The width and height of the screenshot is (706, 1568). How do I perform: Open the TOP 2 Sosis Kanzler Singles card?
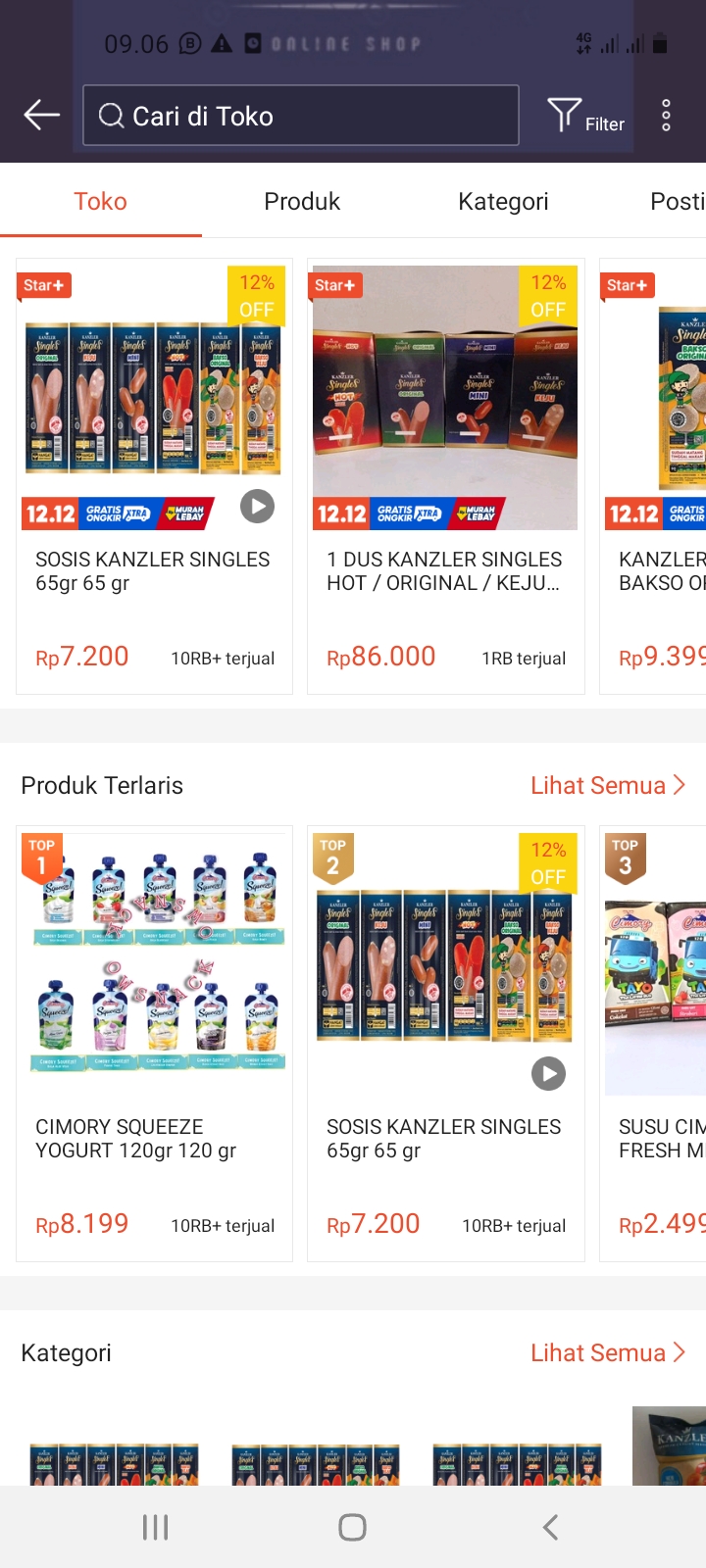(x=446, y=1044)
